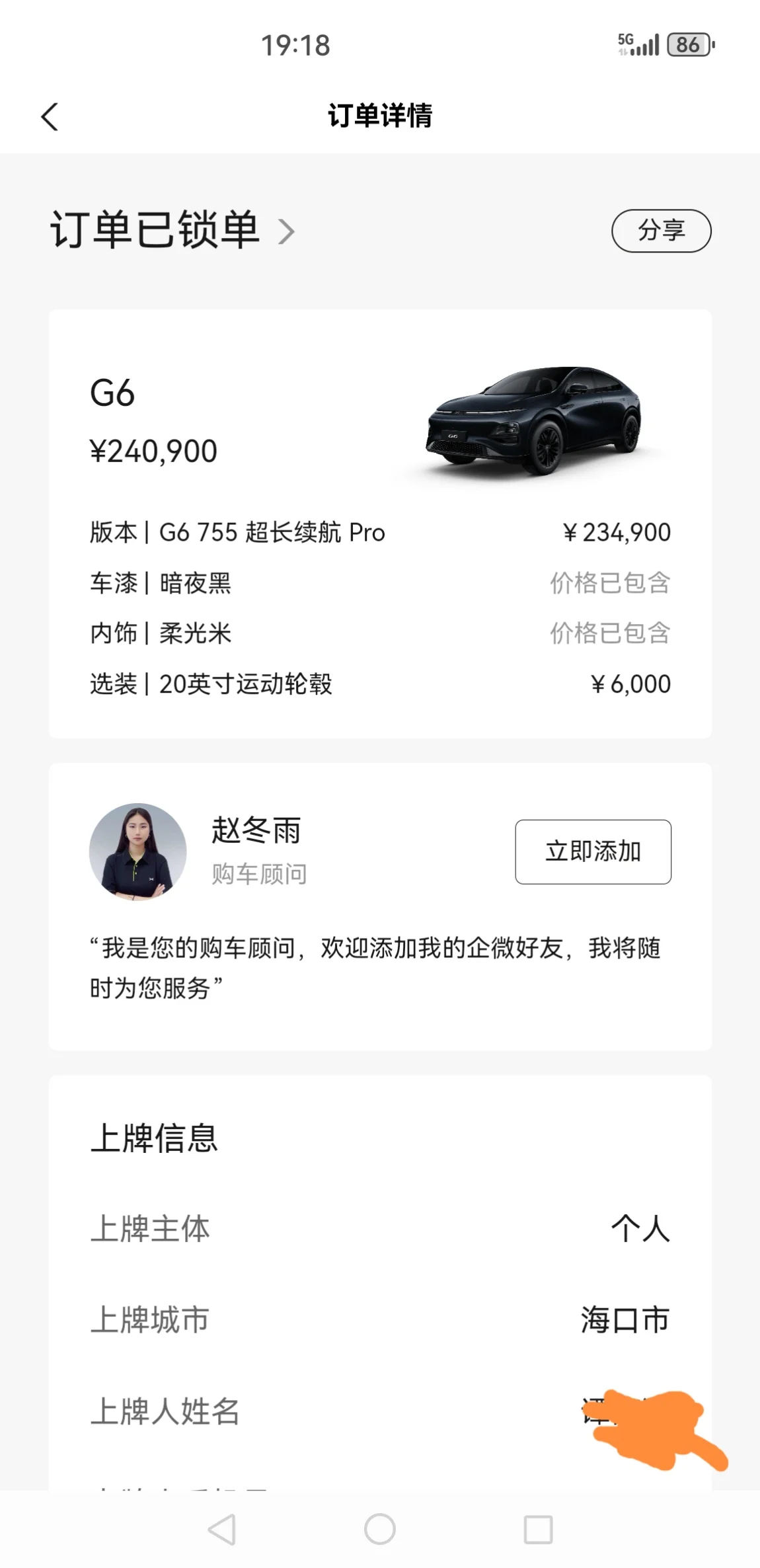The image size is (760, 1568).
Task: Go back from the 订单详情 page
Action: [50, 117]
